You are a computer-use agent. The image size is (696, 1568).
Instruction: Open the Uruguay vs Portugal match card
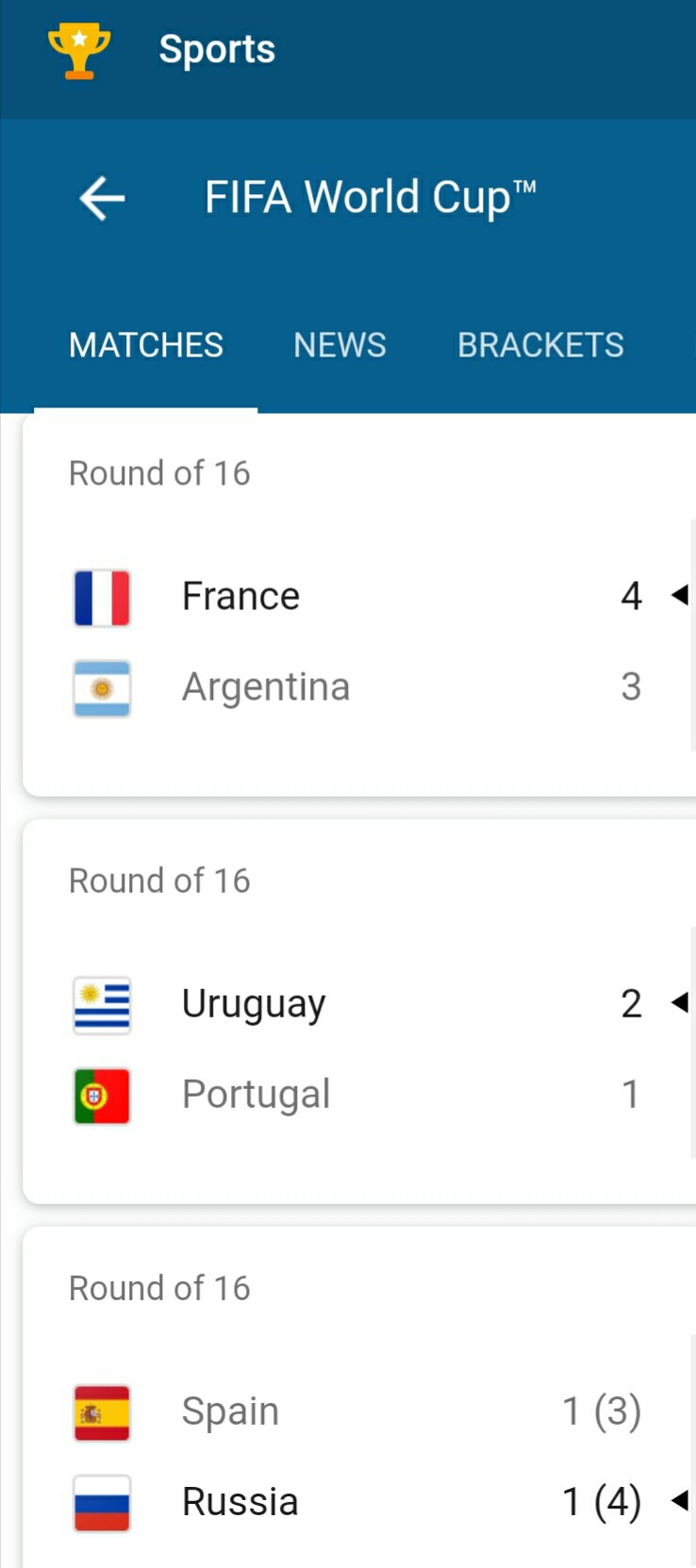[x=358, y=1047]
